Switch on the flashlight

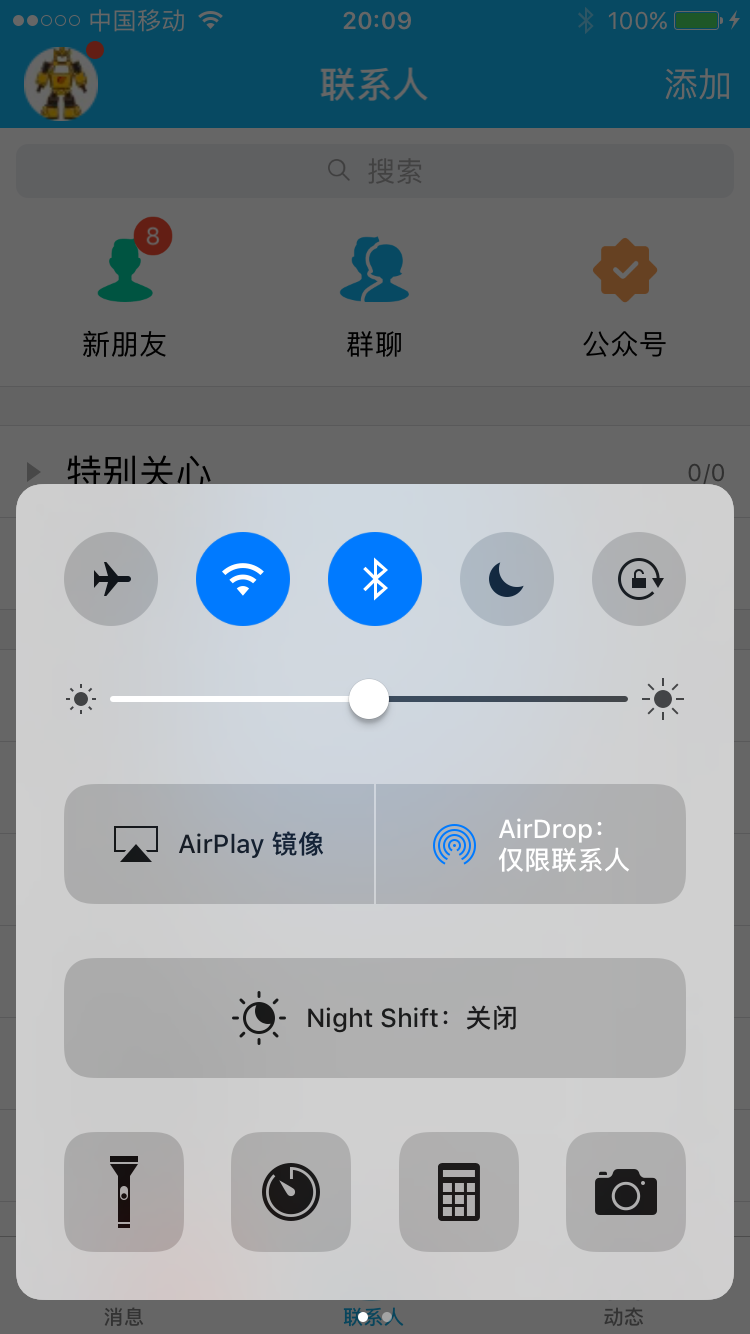pos(124,1192)
